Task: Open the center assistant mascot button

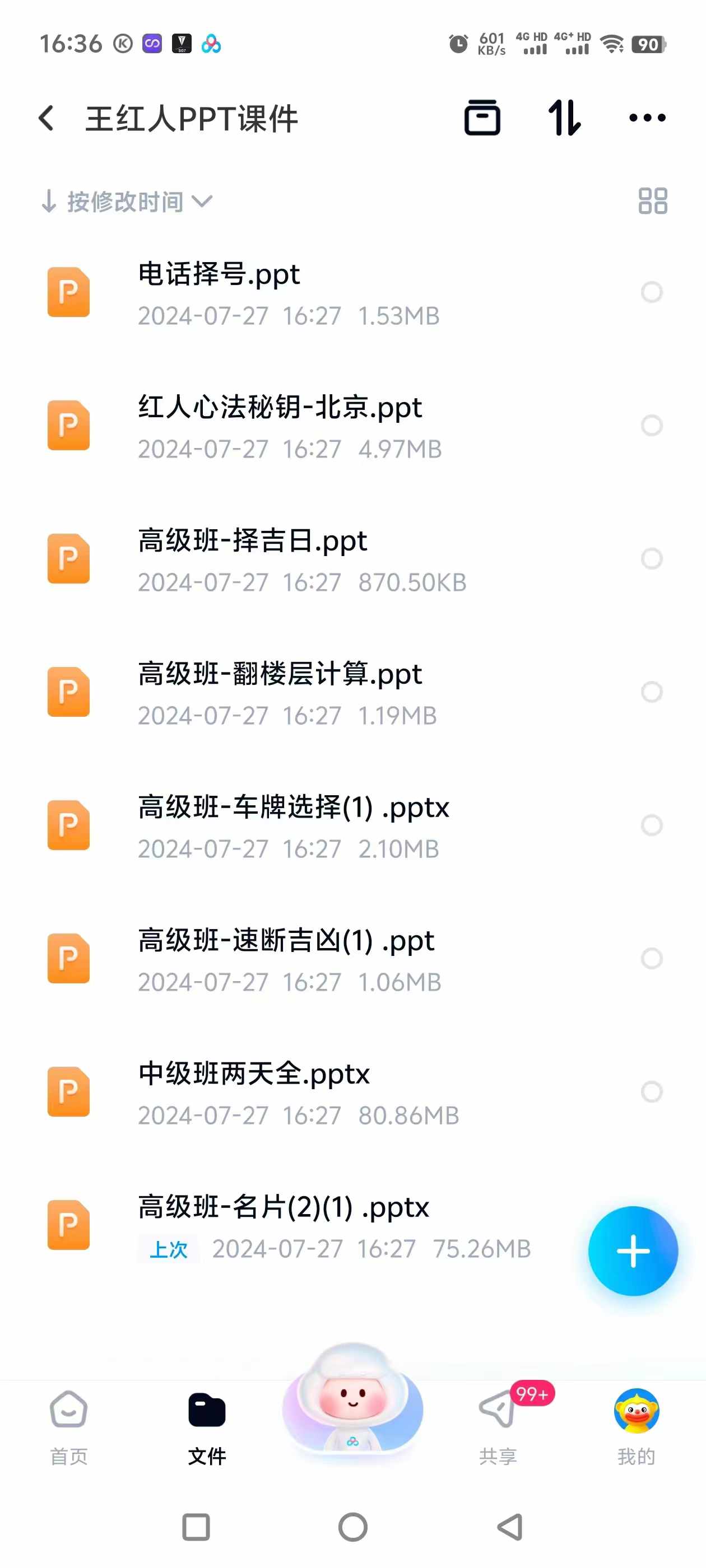Action: pyautogui.click(x=352, y=1402)
